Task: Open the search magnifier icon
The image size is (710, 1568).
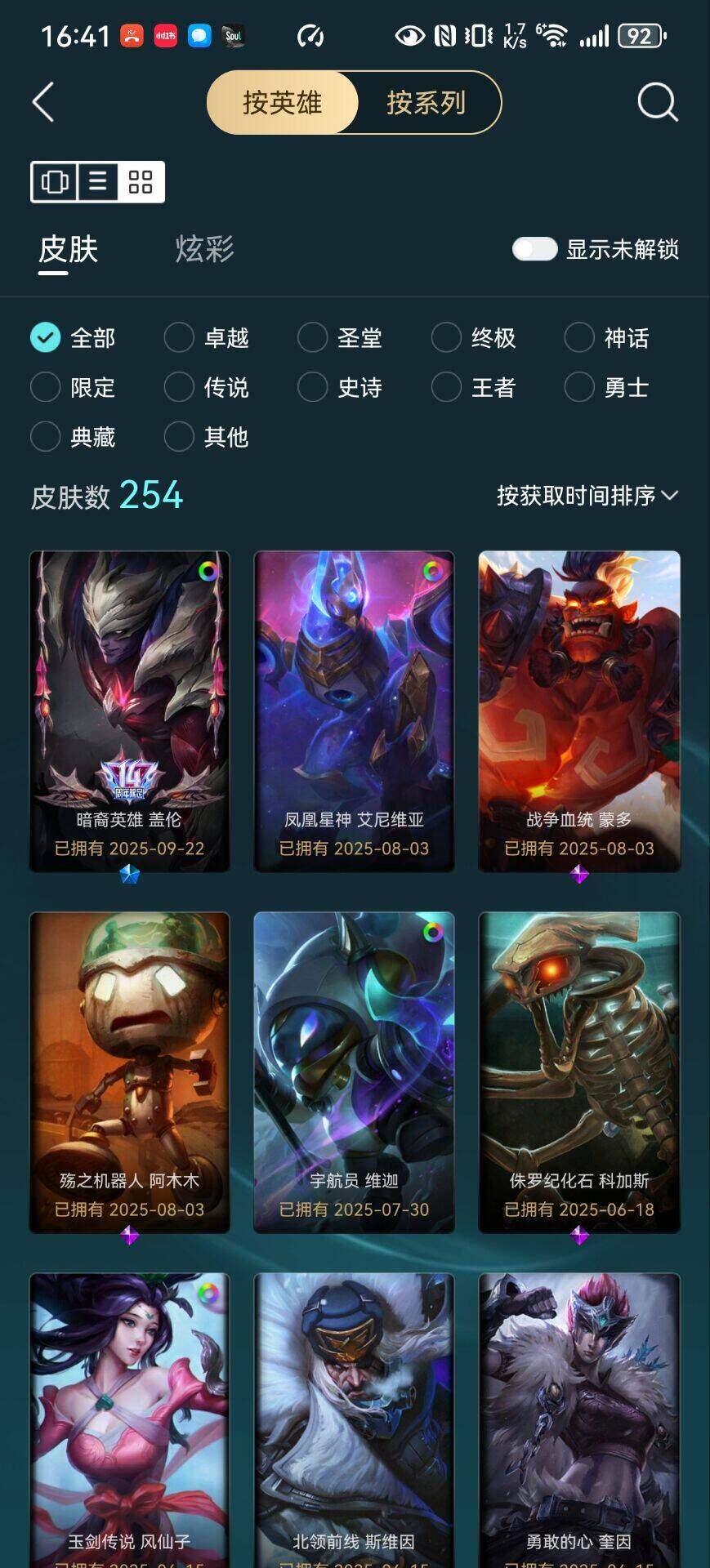Action: (x=657, y=103)
